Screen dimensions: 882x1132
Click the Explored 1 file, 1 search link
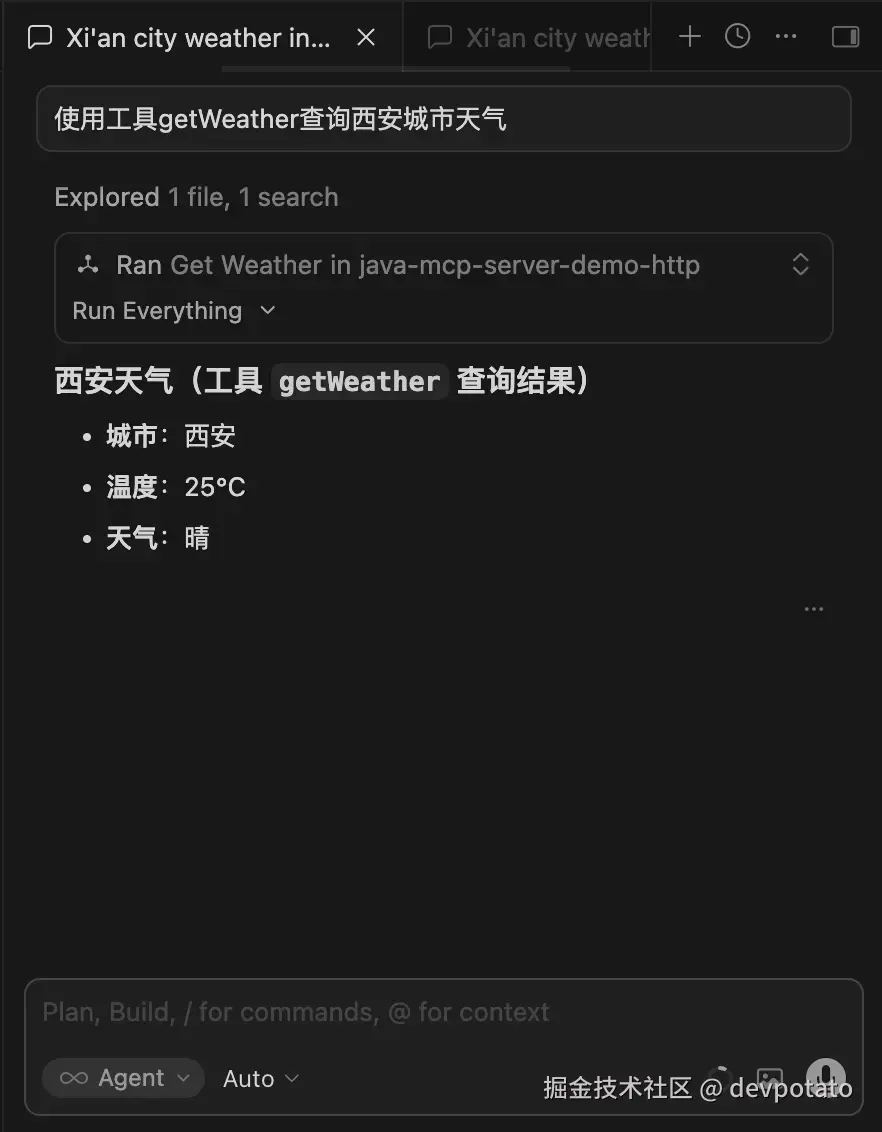click(196, 197)
